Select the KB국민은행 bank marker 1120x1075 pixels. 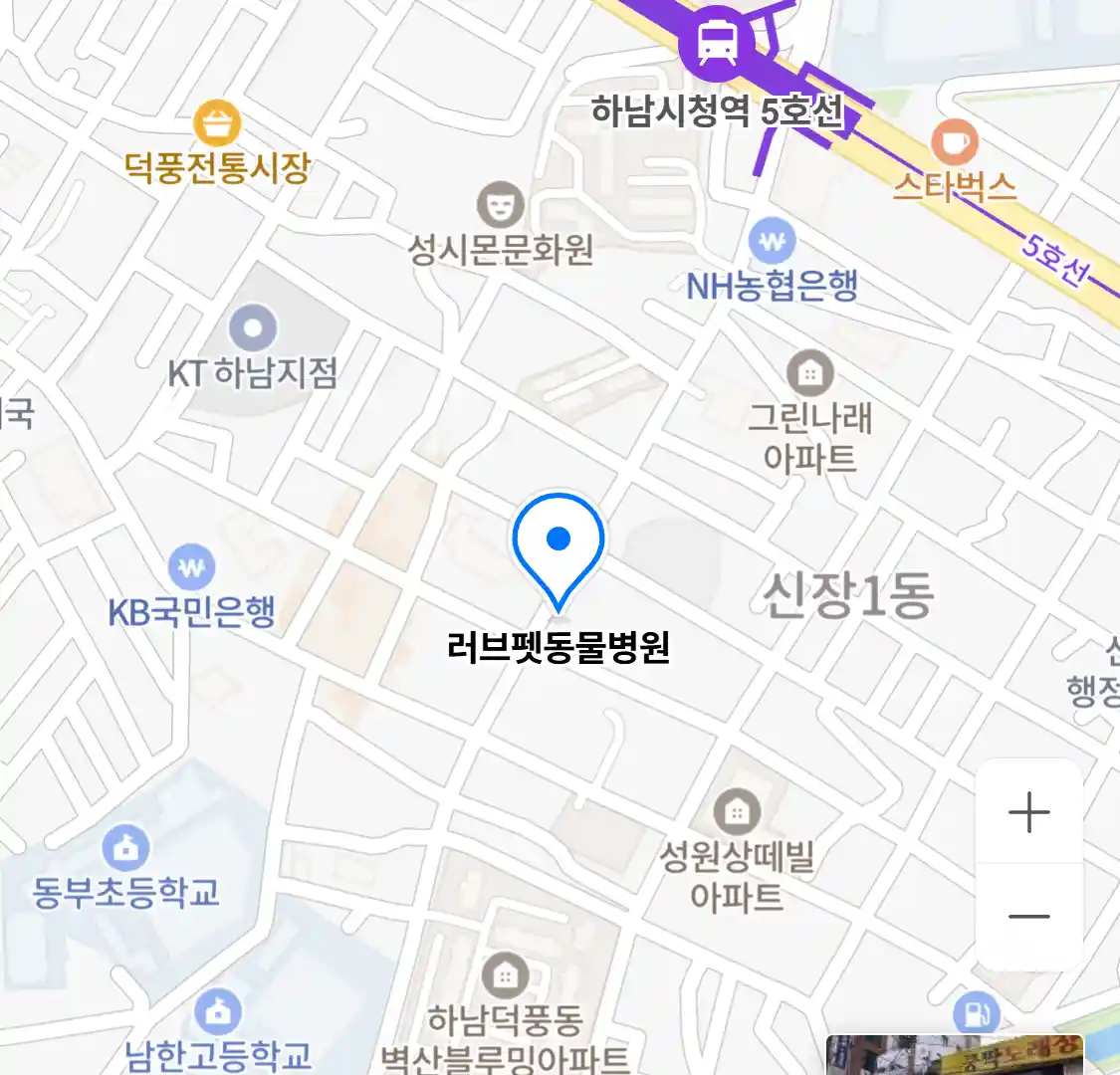click(x=191, y=567)
